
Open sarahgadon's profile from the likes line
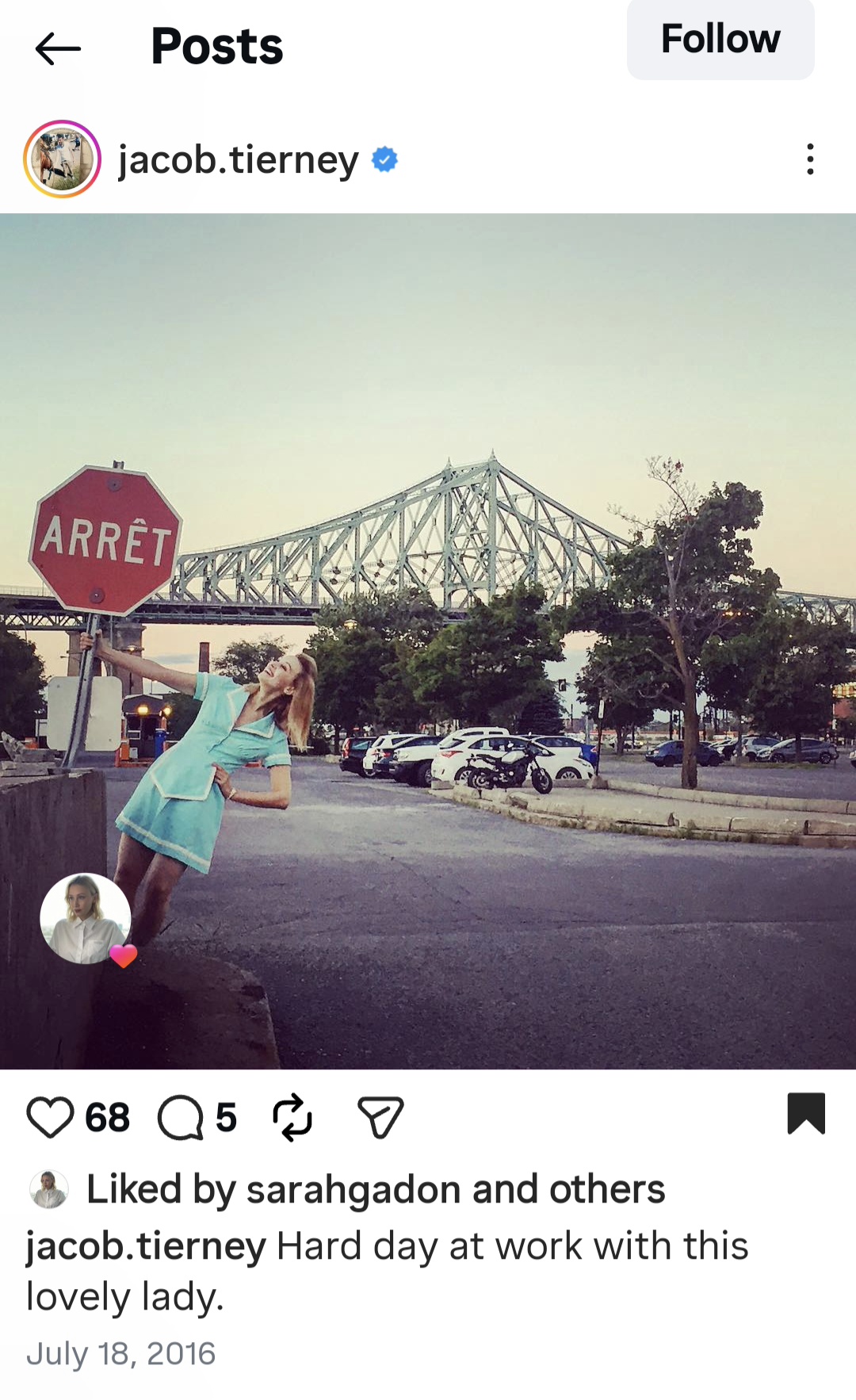coord(353,1189)
